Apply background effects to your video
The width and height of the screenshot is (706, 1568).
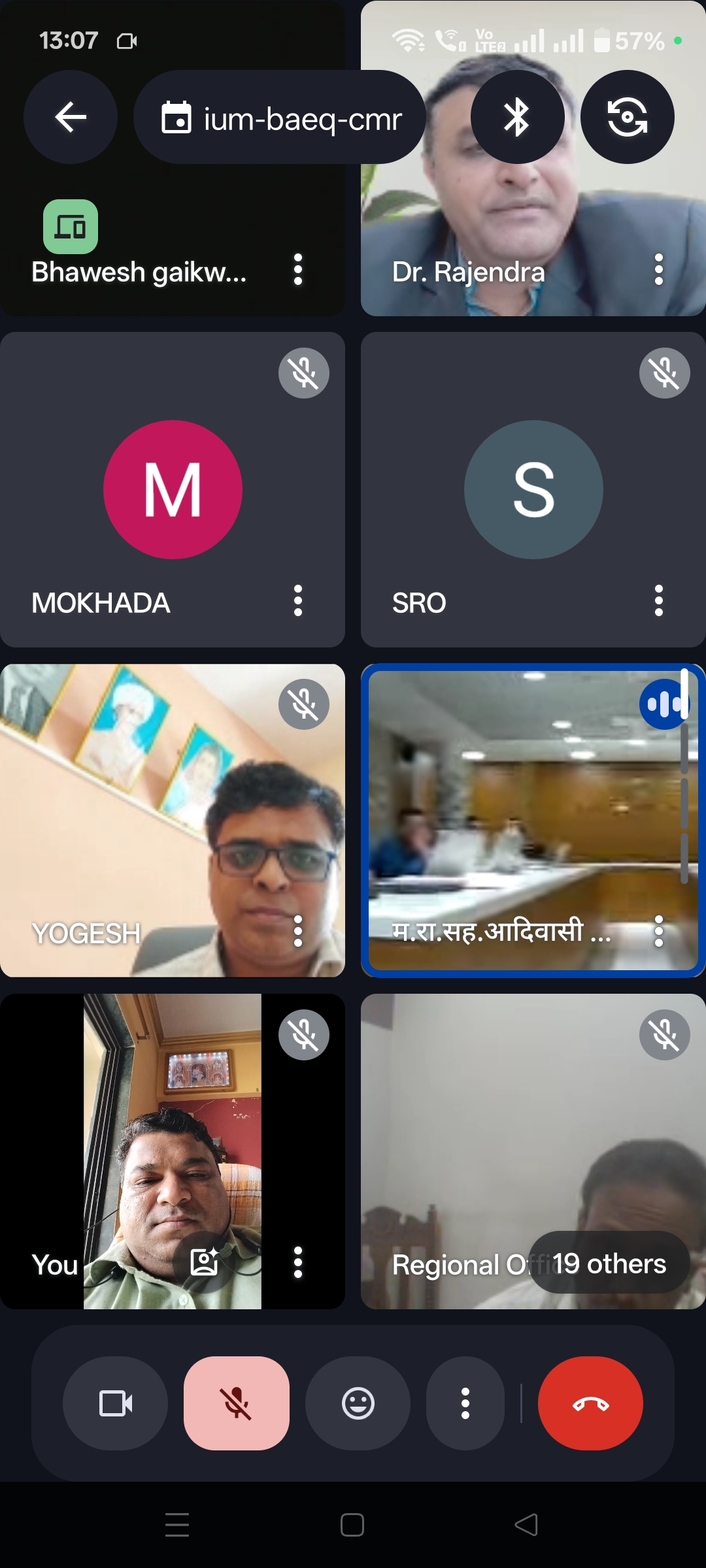[204, 1262]
